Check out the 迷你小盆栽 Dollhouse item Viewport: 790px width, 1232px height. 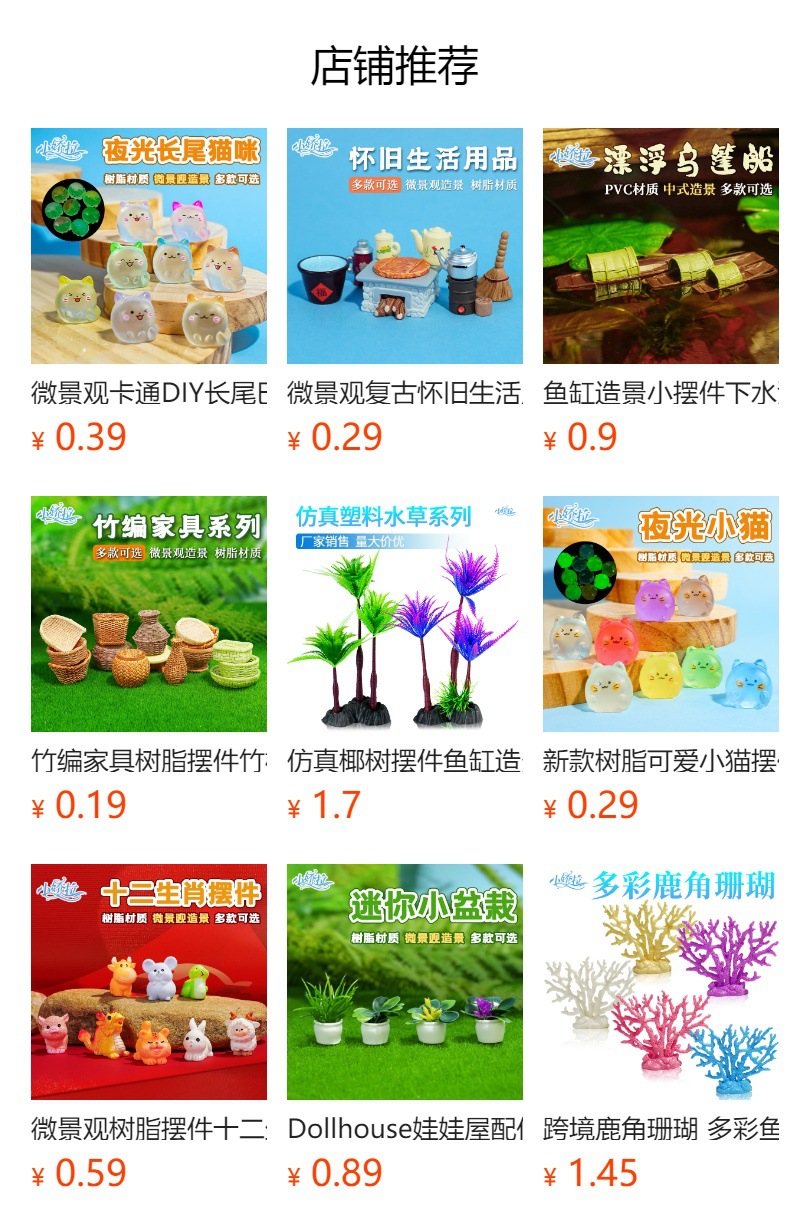[405, 982]
